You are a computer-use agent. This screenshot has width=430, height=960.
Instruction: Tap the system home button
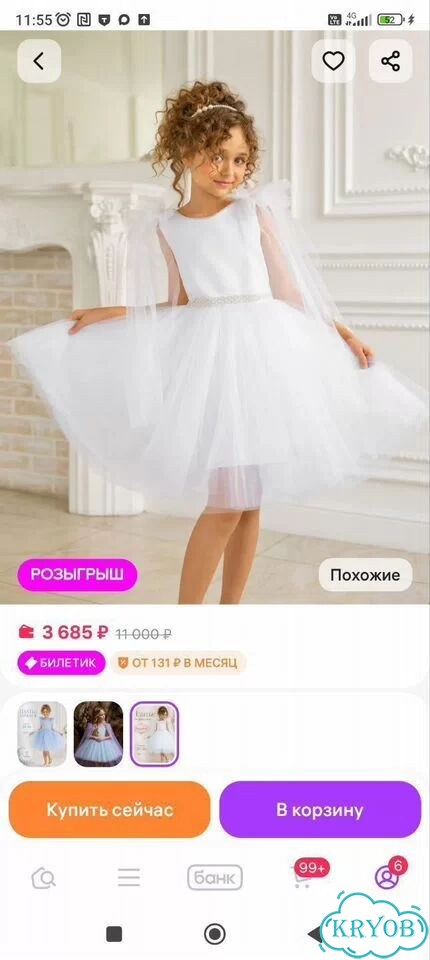tap(215, 934)
